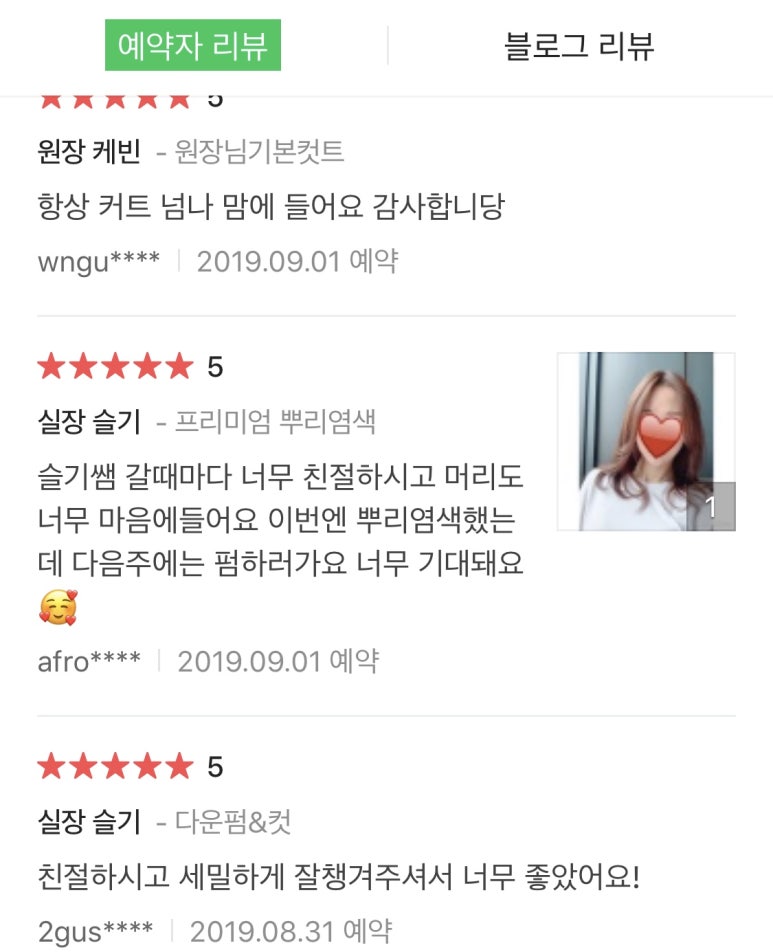This screenshot has height=952, width=773.
Task: Switch to the 예약자 리뷰 tab
Action: tap(193, 46)
